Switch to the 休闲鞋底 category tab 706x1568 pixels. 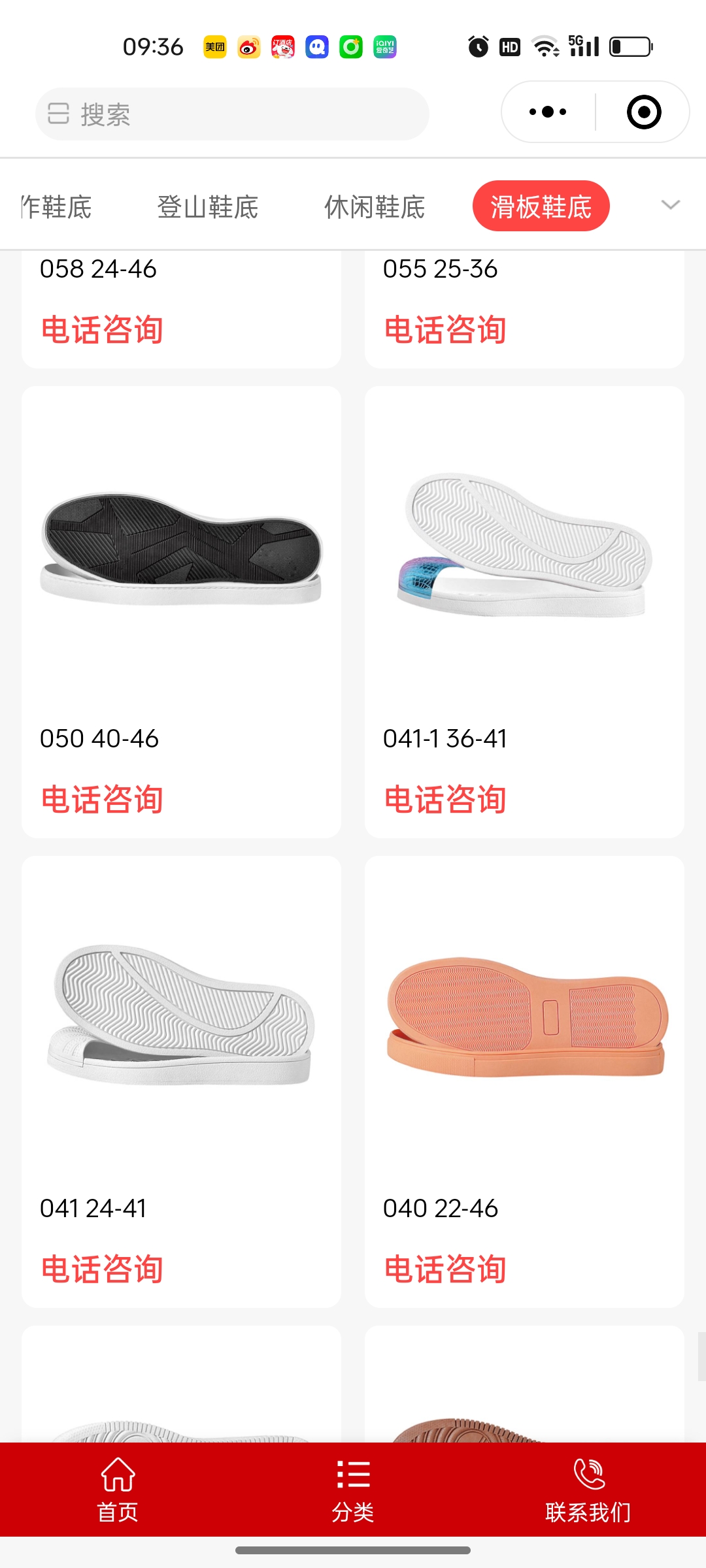click(375, 207)
